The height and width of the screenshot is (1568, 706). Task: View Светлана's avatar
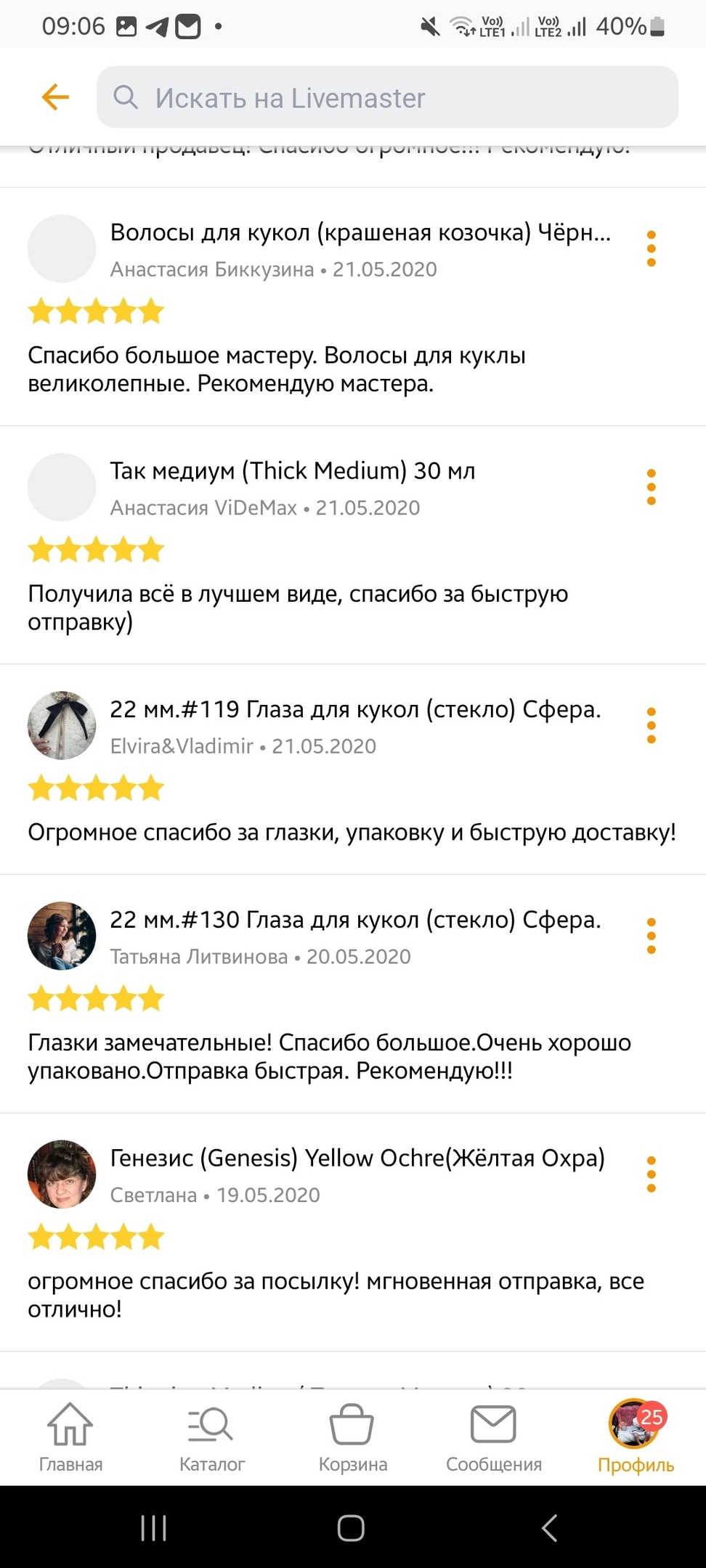(62, 1174)
